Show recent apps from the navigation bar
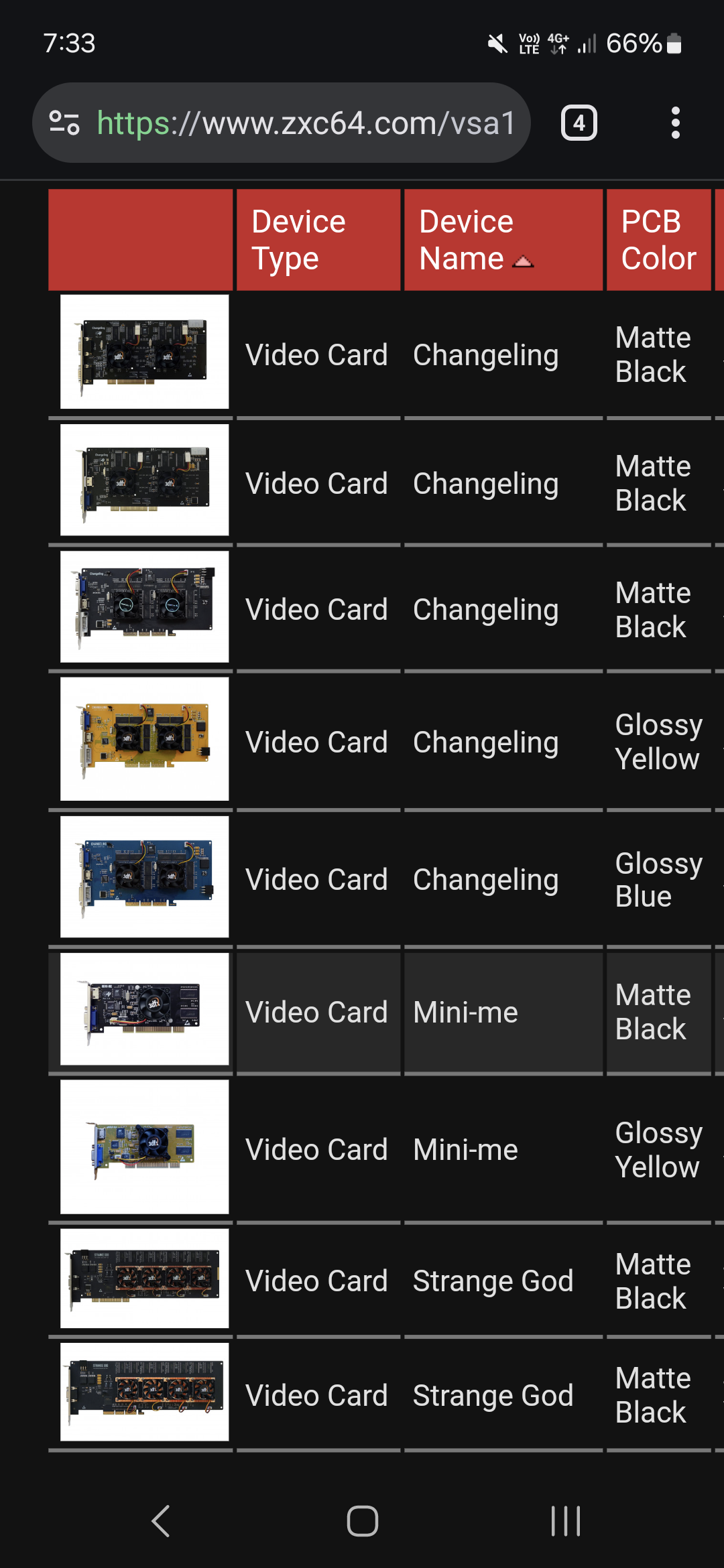Screen dimensions: 724x1568 pos(565,1521)
